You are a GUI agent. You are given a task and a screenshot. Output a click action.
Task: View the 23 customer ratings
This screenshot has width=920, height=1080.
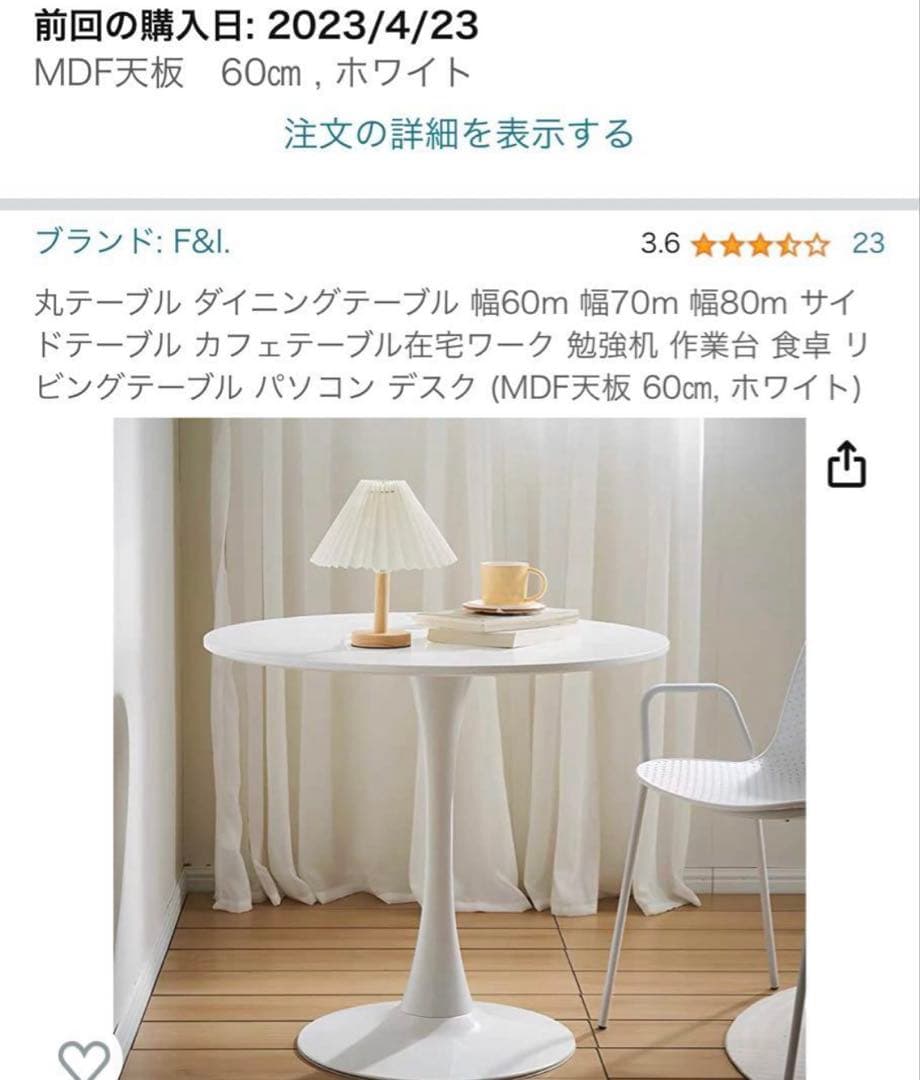click(867, 243)
